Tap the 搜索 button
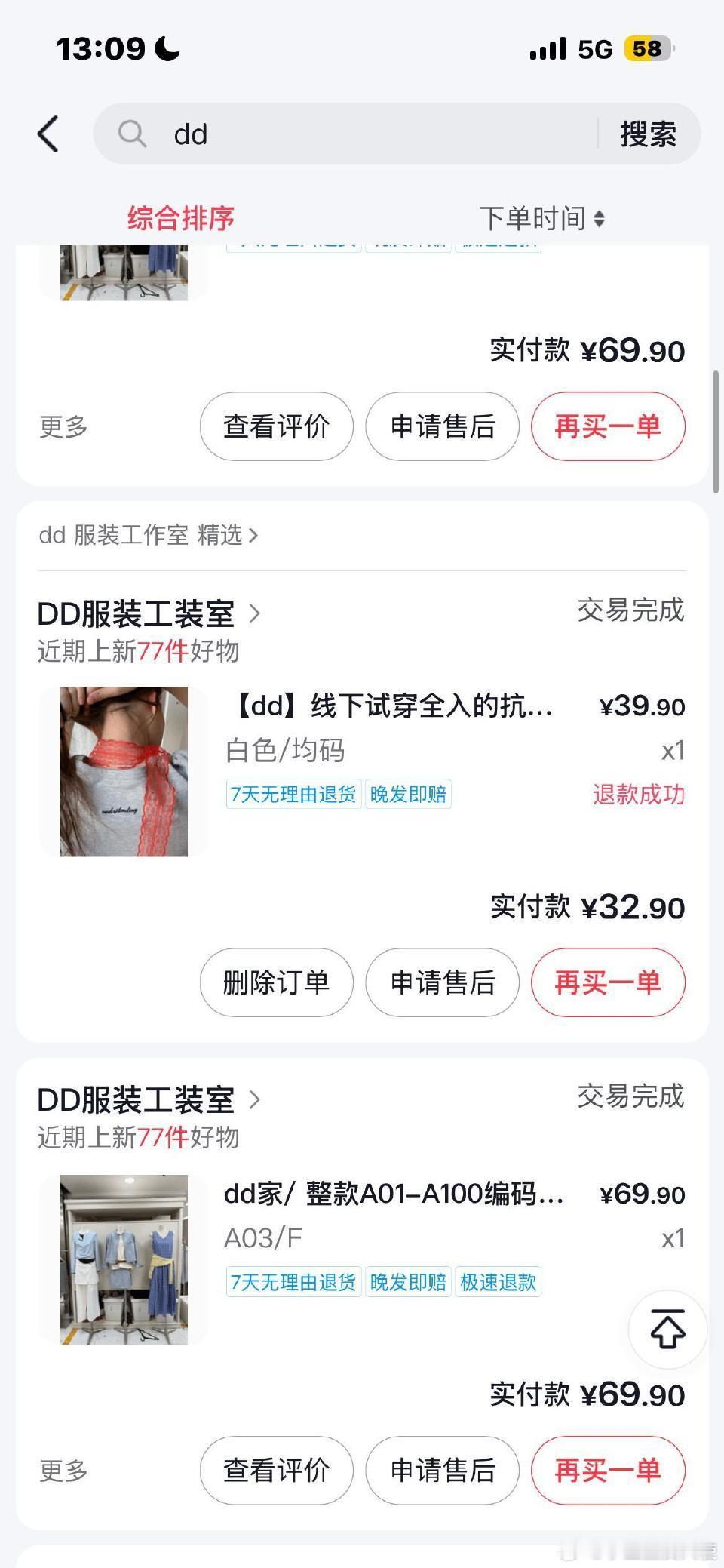Viewport: 724px width, 1568px height. point(648,134)
